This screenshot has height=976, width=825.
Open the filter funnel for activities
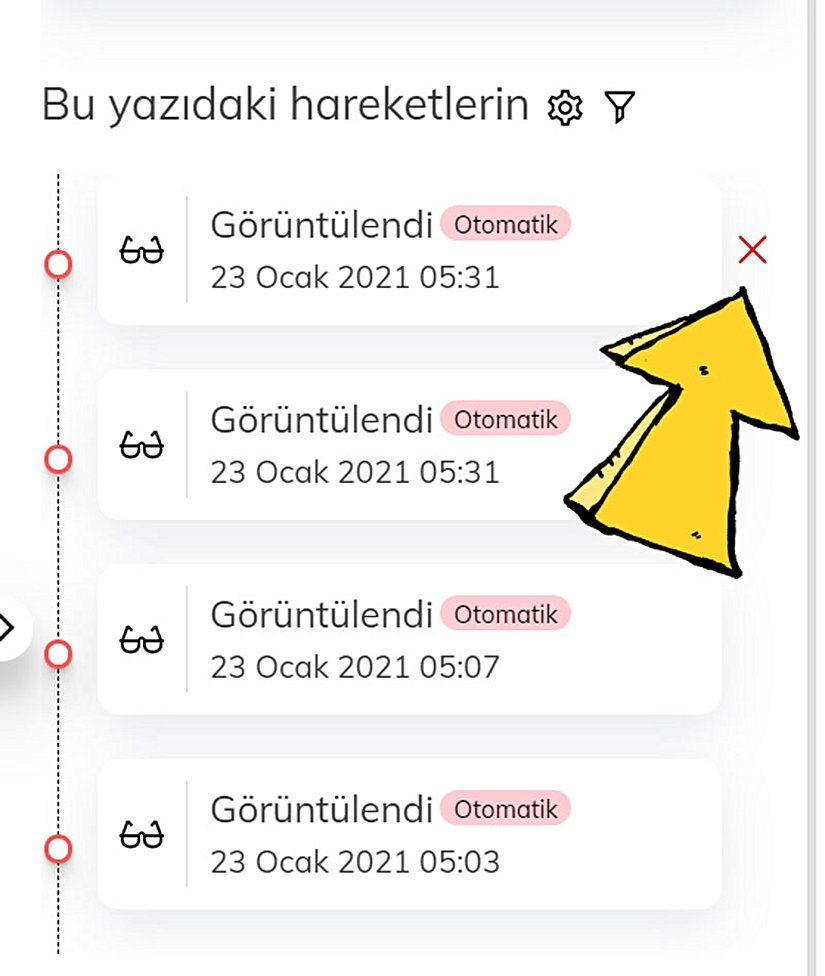(x=620, y=107)
